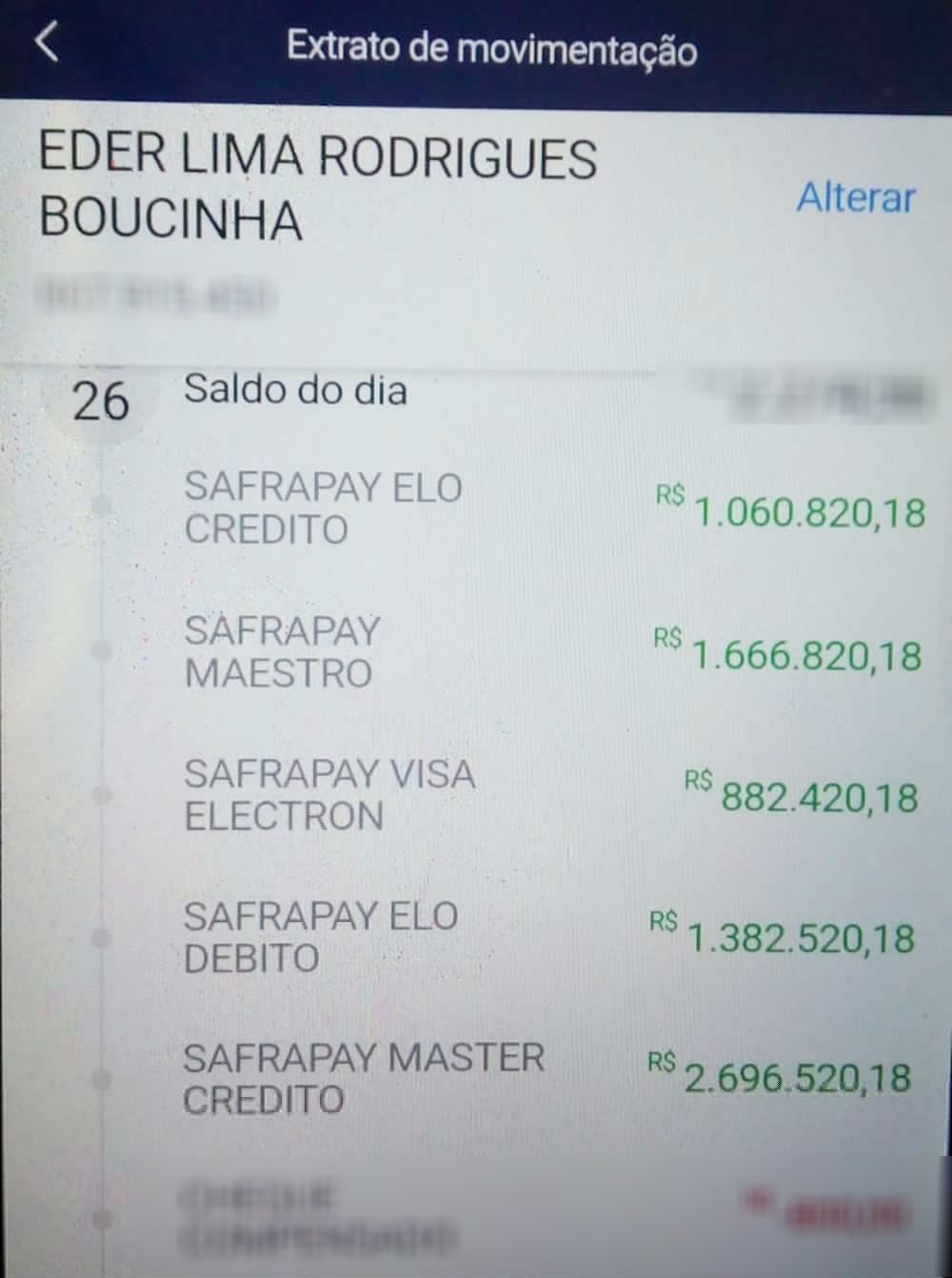Expand the SAFRAPAY ELO CREDITO transaction
The height and width of the screenshot is (1278, 952).
[324, 508]
